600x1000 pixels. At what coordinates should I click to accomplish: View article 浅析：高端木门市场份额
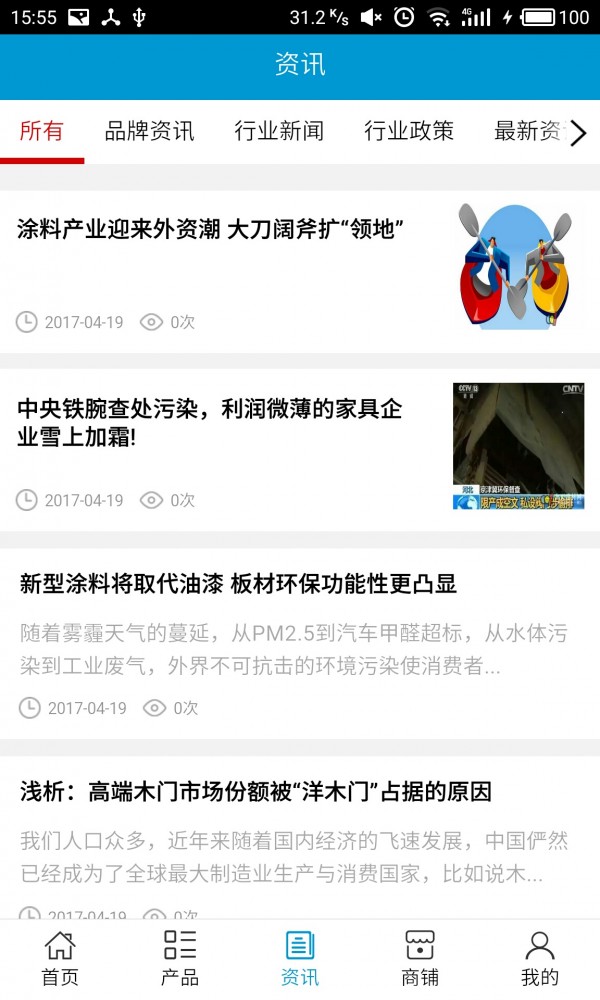coord(256,793)
